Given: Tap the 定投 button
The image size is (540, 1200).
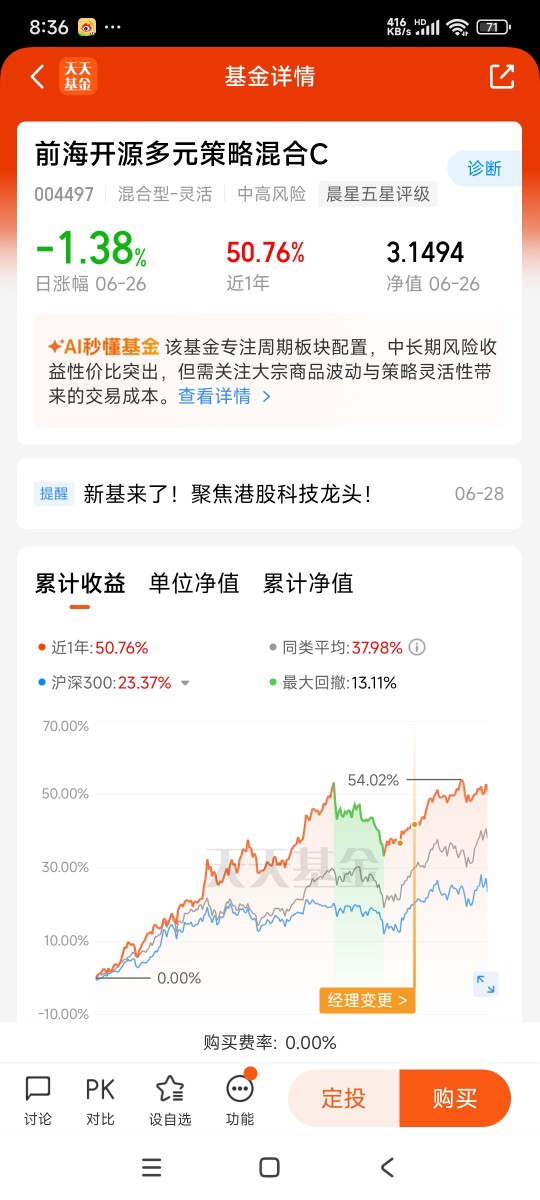Looking at the screenshot, I should (344, 1098).
